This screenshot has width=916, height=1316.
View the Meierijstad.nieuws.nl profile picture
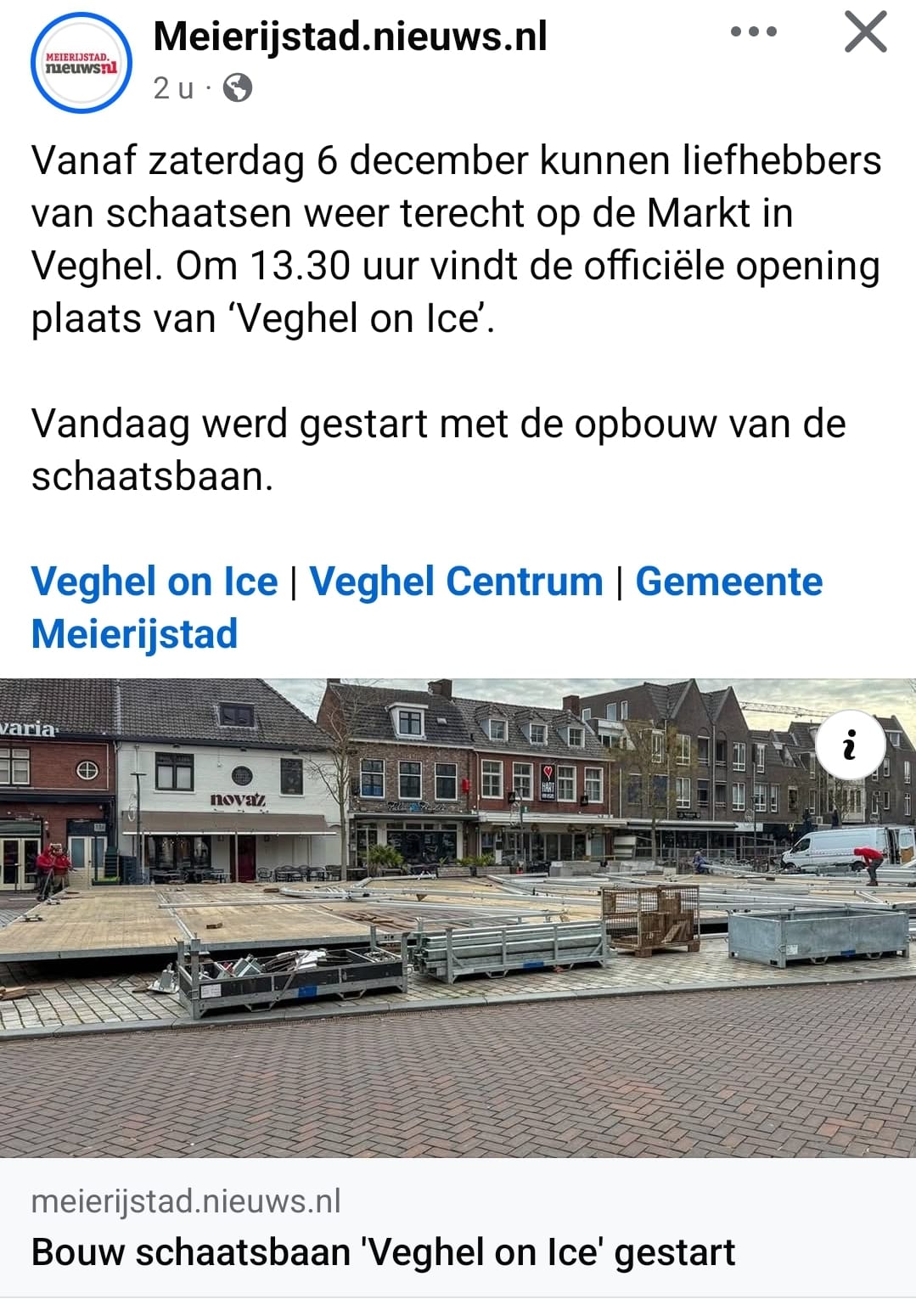coord(81,63)
